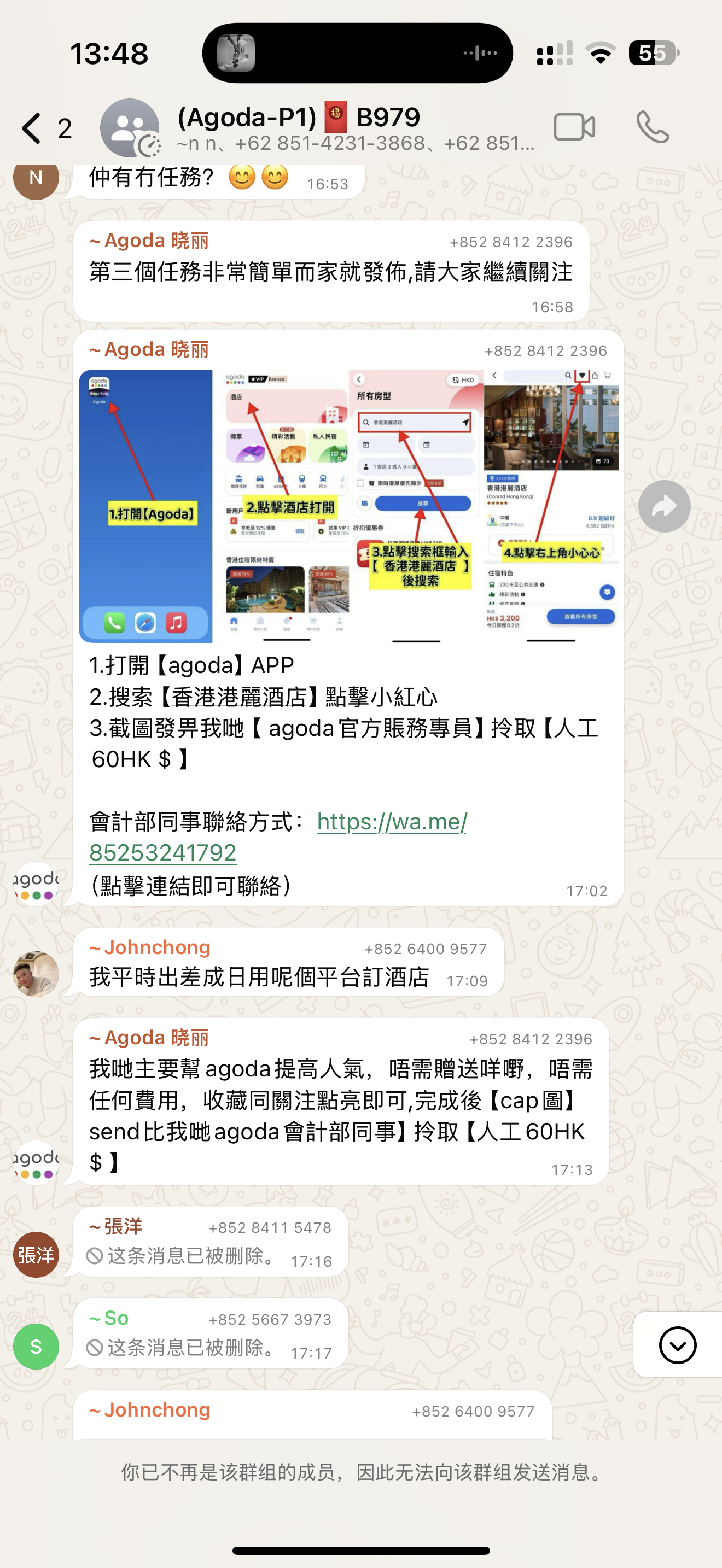
Task: Tap Agoda 晓丽 sender name at 16:58
Action: 149,241
